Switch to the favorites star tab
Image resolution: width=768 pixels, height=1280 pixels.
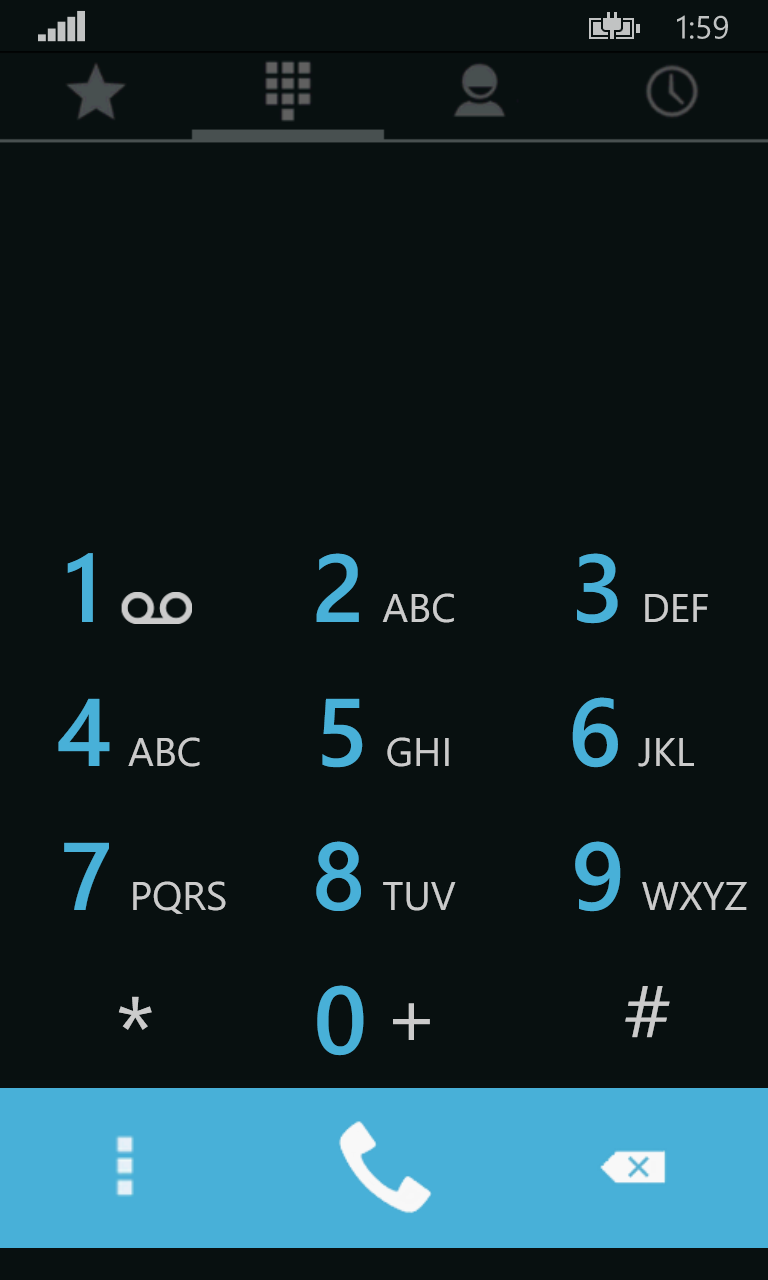tap(96, 92)
